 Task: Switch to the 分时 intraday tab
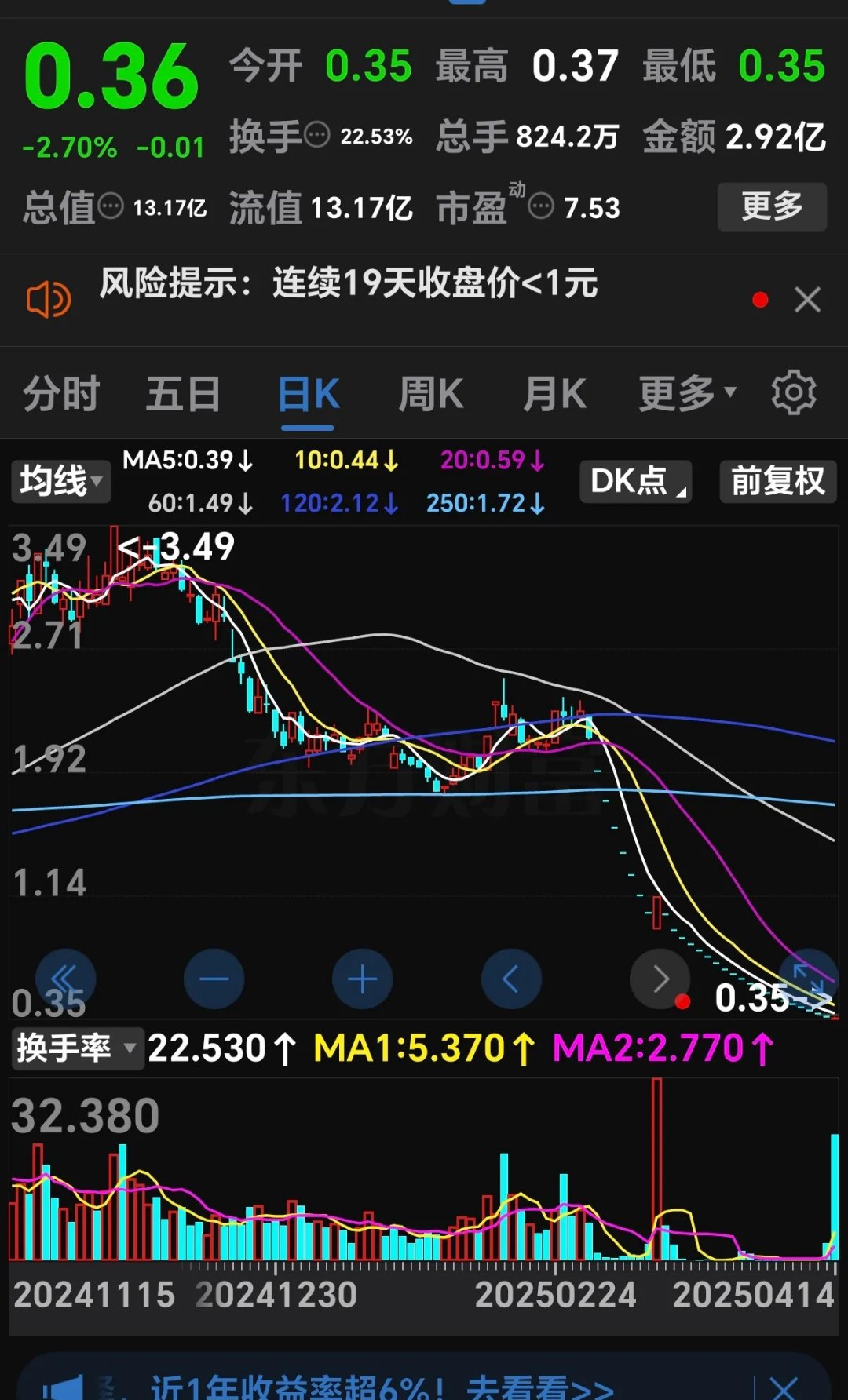[x=61, y=392]
